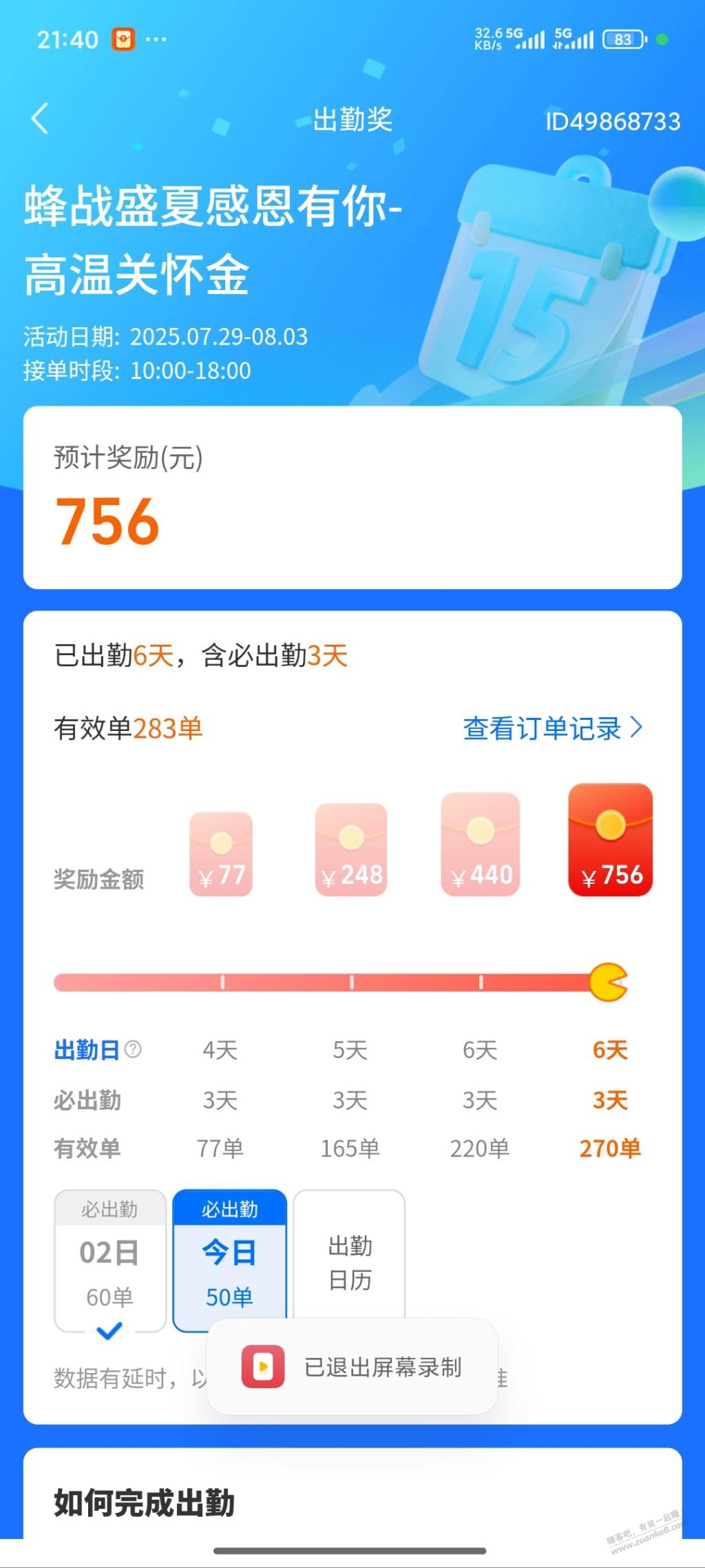This screenshot has width=705, height=1568.
Task: Go back from the 出勤奖 page
Action: [40, 118]
